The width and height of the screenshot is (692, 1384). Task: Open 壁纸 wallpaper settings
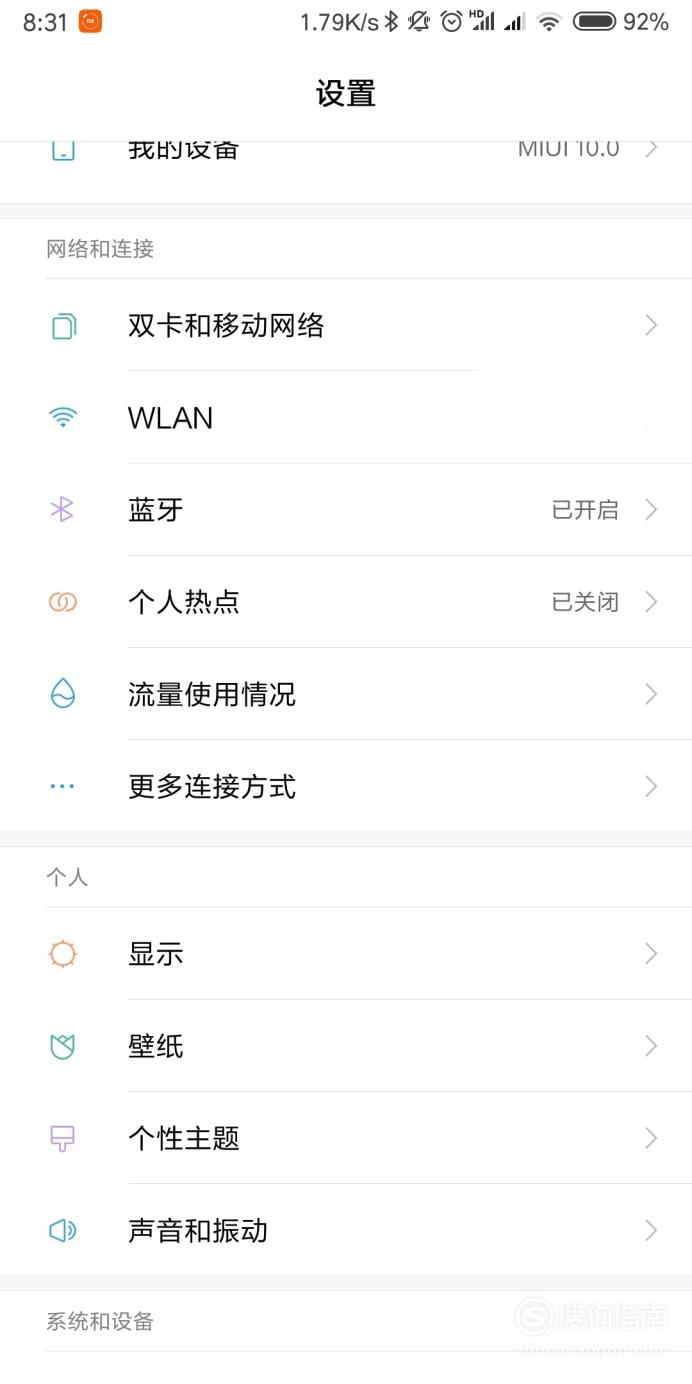point(346,1045)
